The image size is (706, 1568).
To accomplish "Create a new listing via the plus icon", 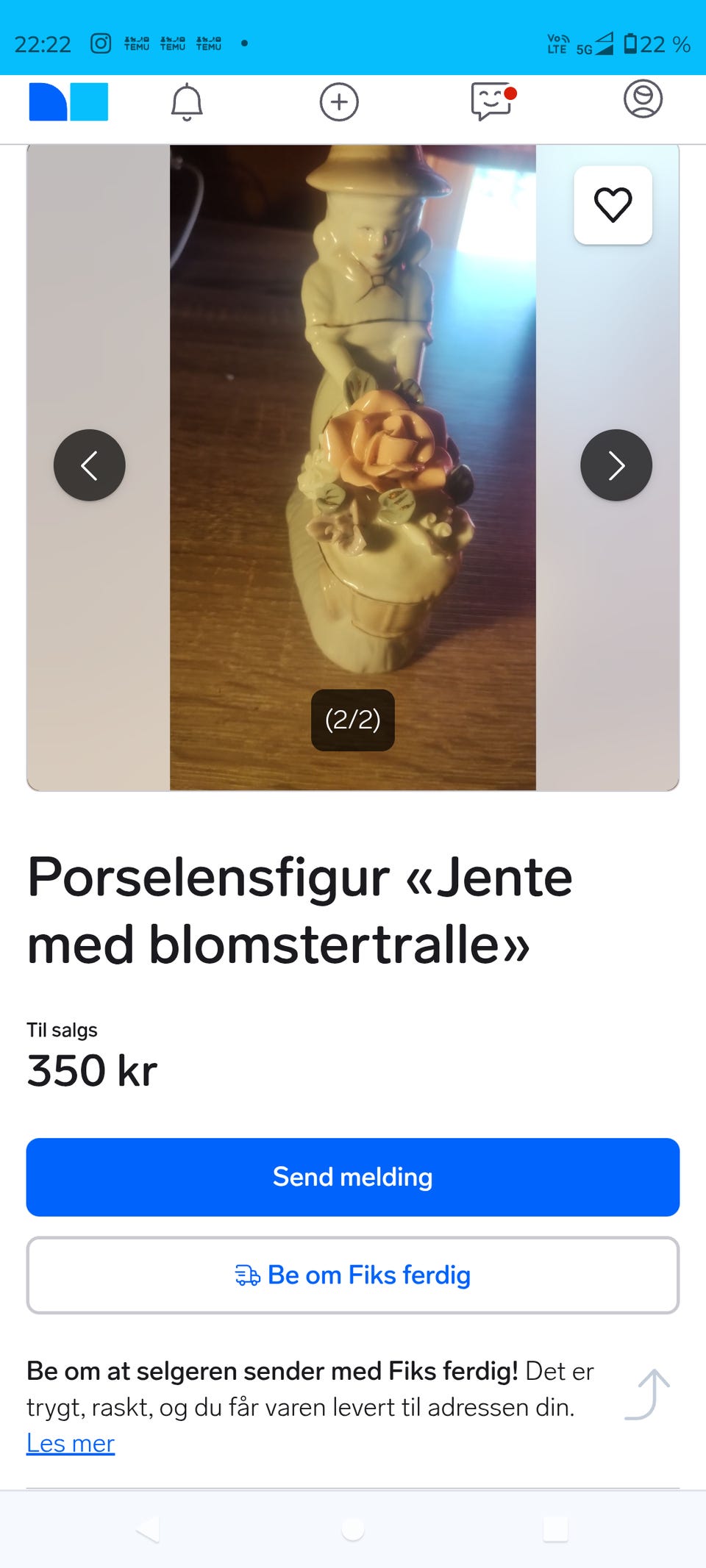I will pos(338,102).
